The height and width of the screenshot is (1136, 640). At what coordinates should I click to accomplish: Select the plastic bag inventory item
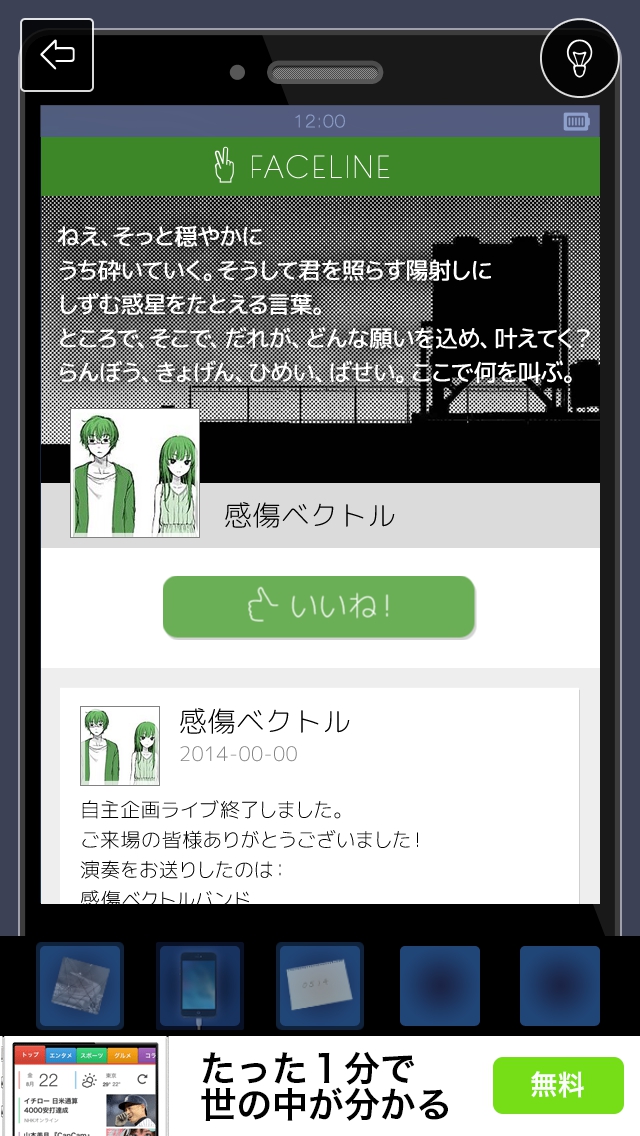point(80,985)
